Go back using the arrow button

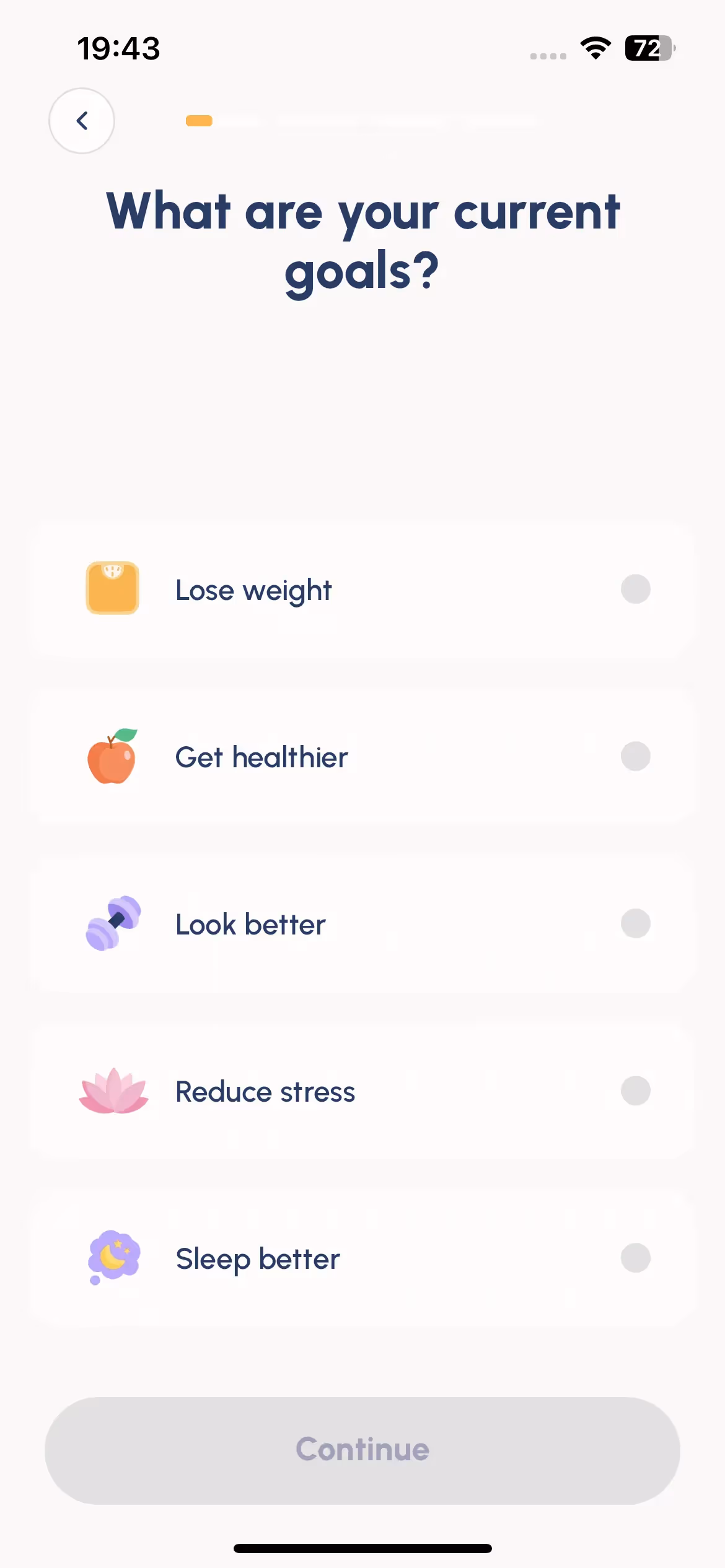coord(82,121)
